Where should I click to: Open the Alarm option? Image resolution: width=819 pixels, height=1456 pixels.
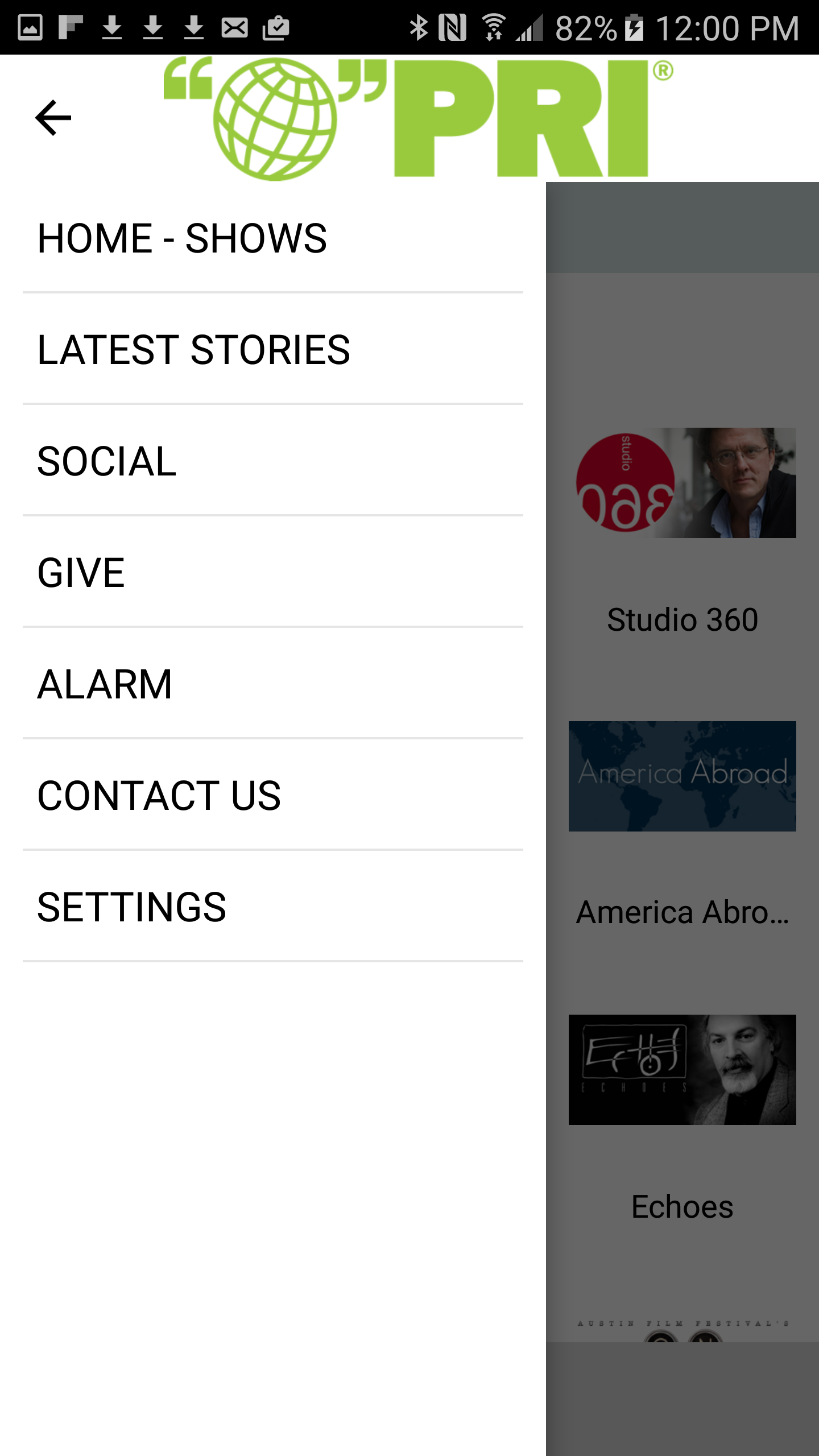[273, 684]
